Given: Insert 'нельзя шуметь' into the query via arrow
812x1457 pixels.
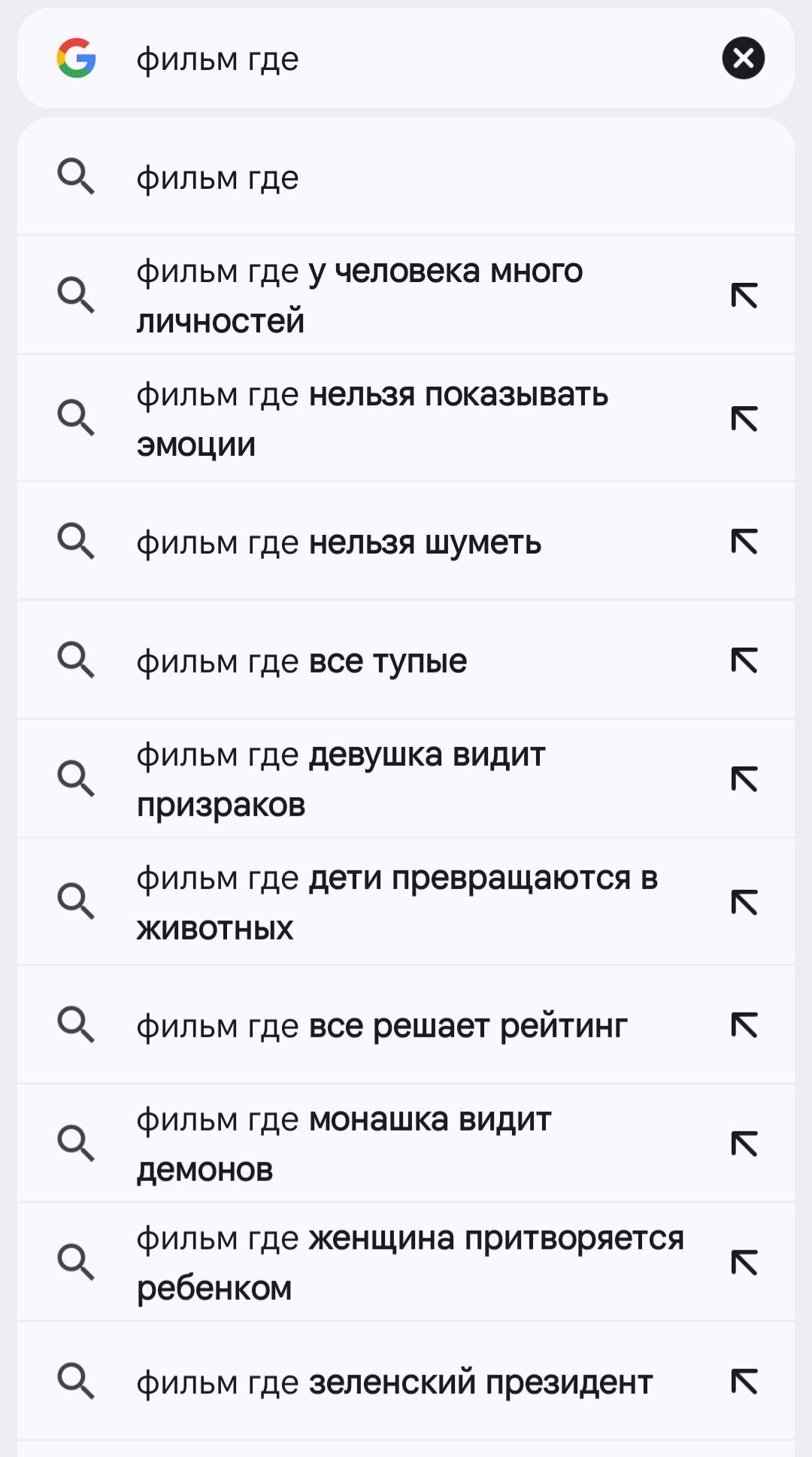Looking at the screenshot, I should (744, 542).
